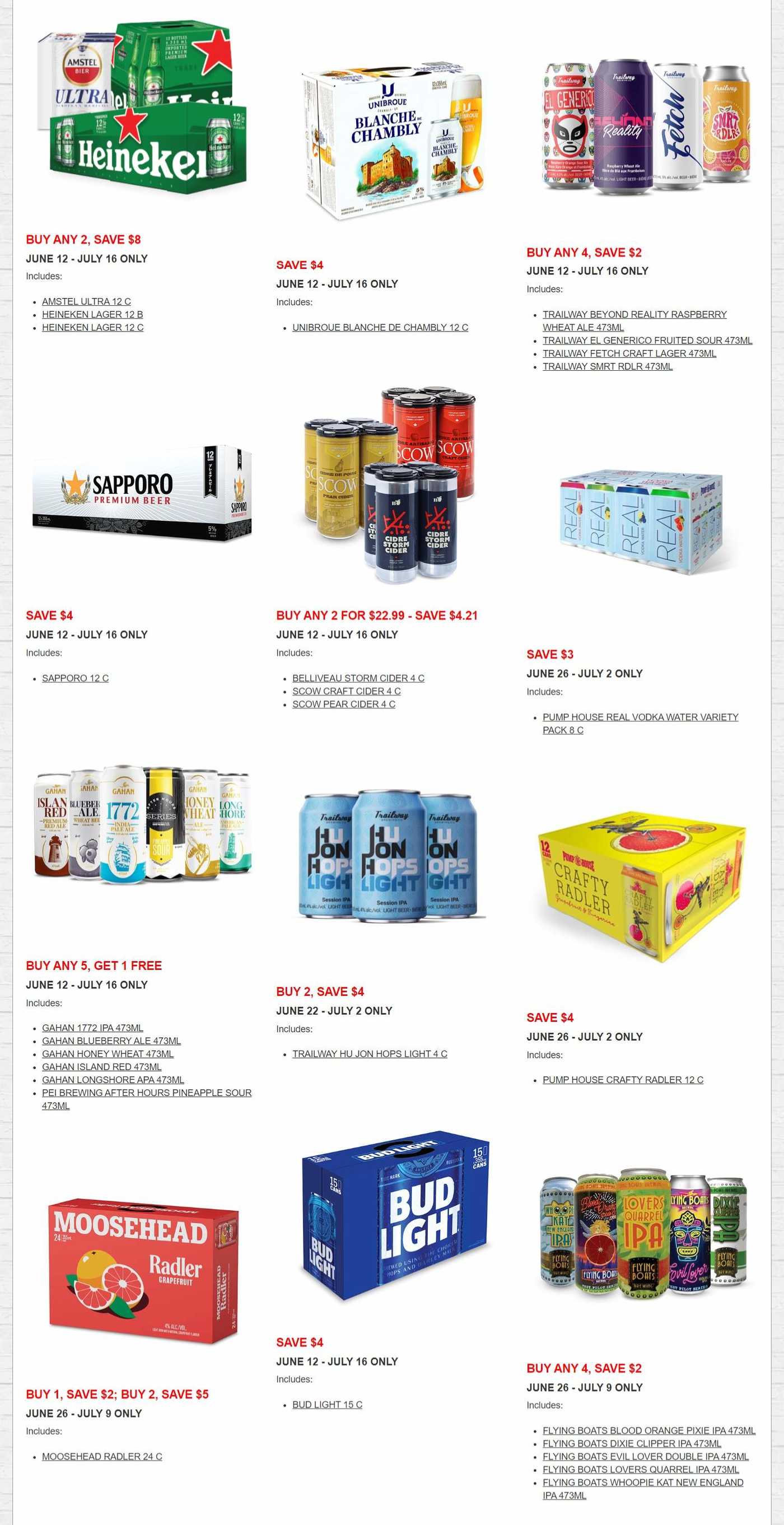Screen dimensions: 784x1525
Task: Tap Trailway Hu Jon Hops Light 4 C
Action: (x=370, y=1054)
